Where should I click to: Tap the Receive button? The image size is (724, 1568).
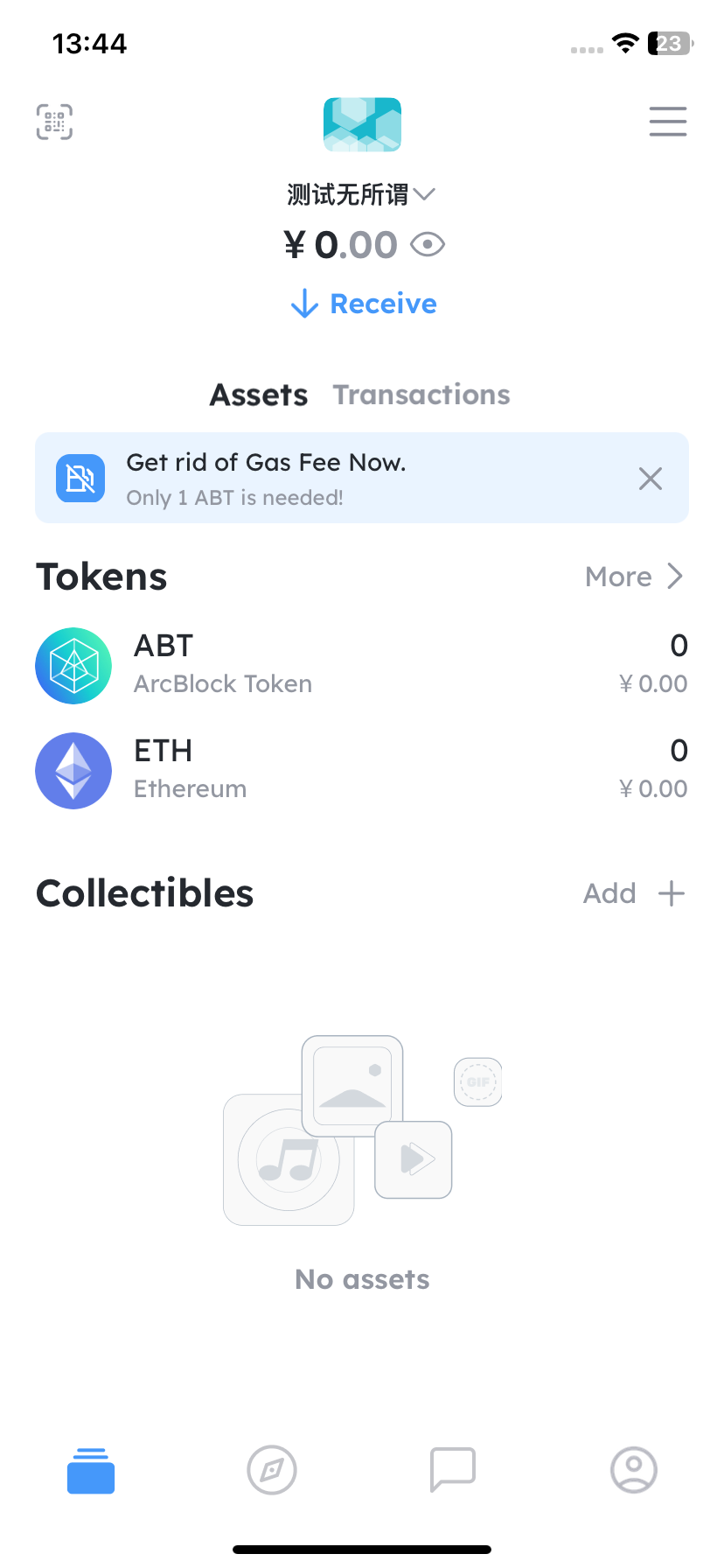point(364,304)
